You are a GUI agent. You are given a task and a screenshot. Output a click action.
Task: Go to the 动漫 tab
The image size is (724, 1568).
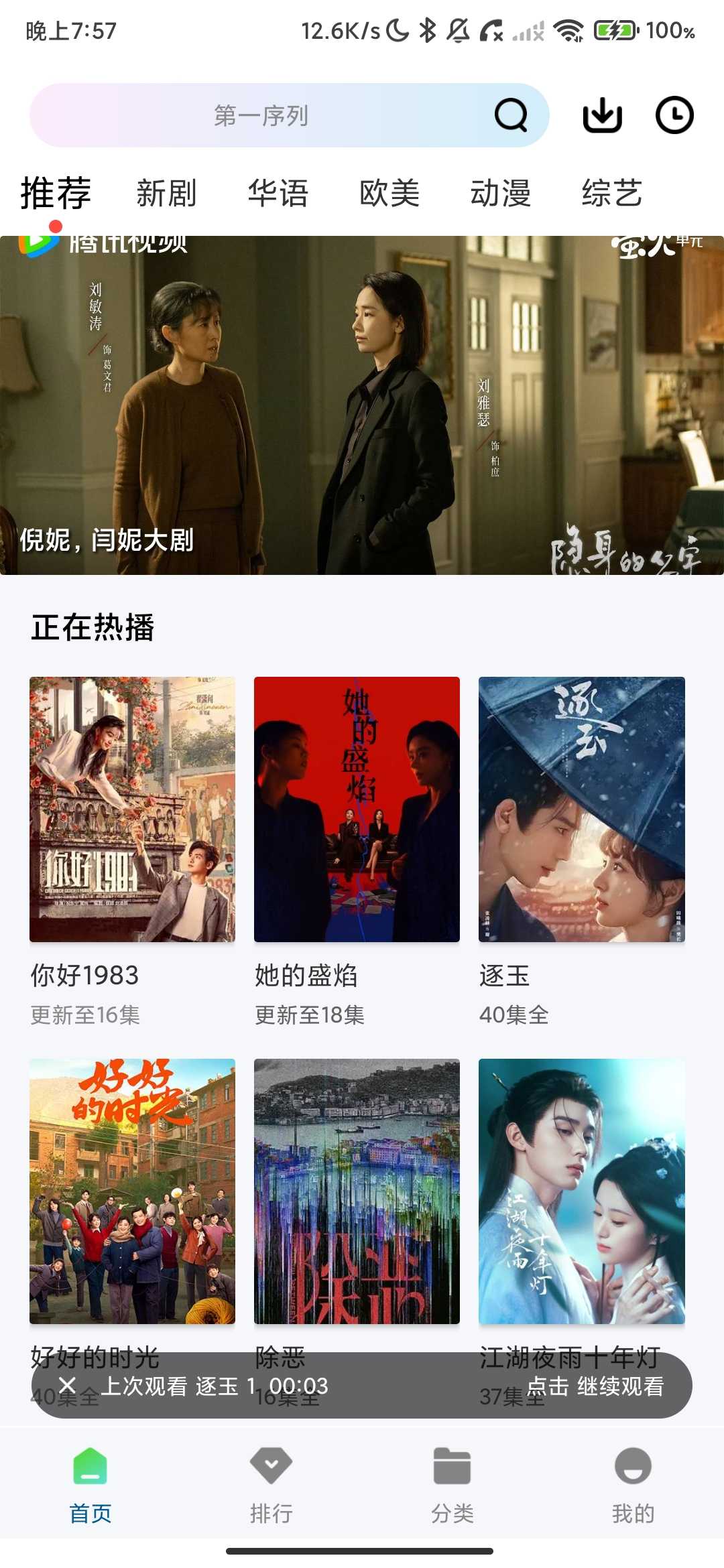500,194
